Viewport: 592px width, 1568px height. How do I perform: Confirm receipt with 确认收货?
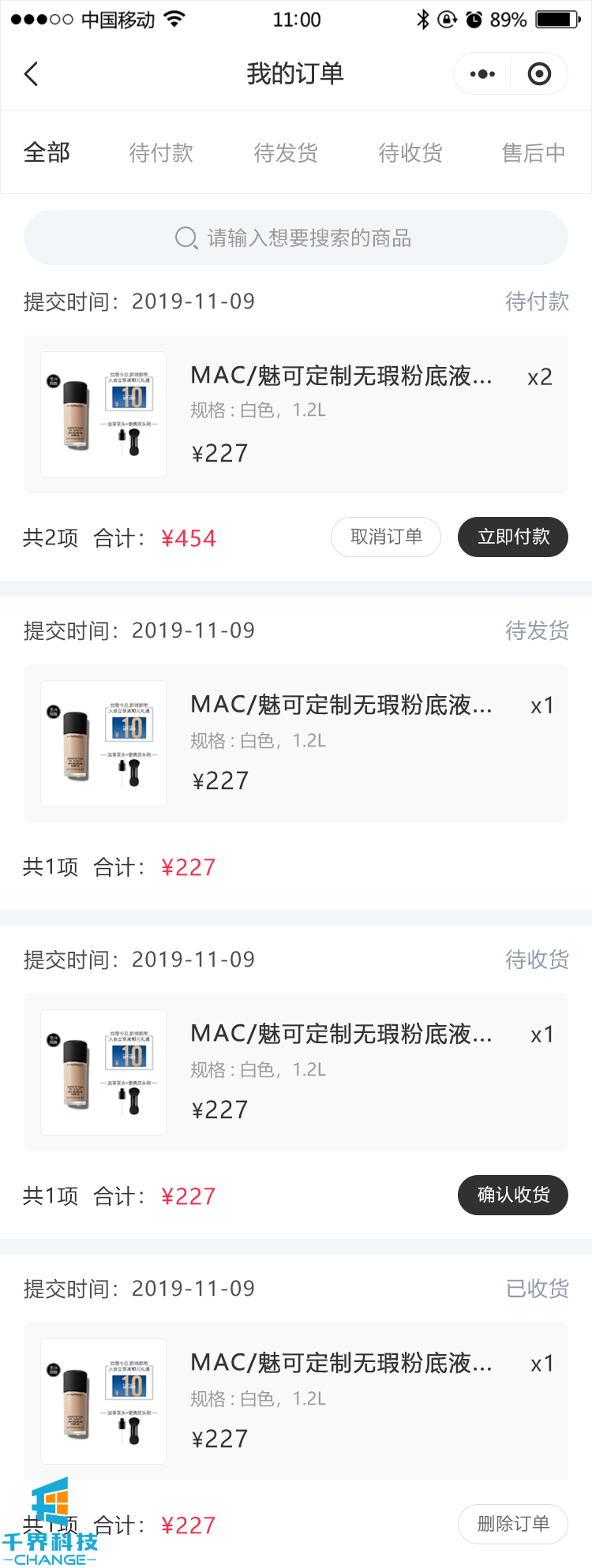(x=513, y=1195)
